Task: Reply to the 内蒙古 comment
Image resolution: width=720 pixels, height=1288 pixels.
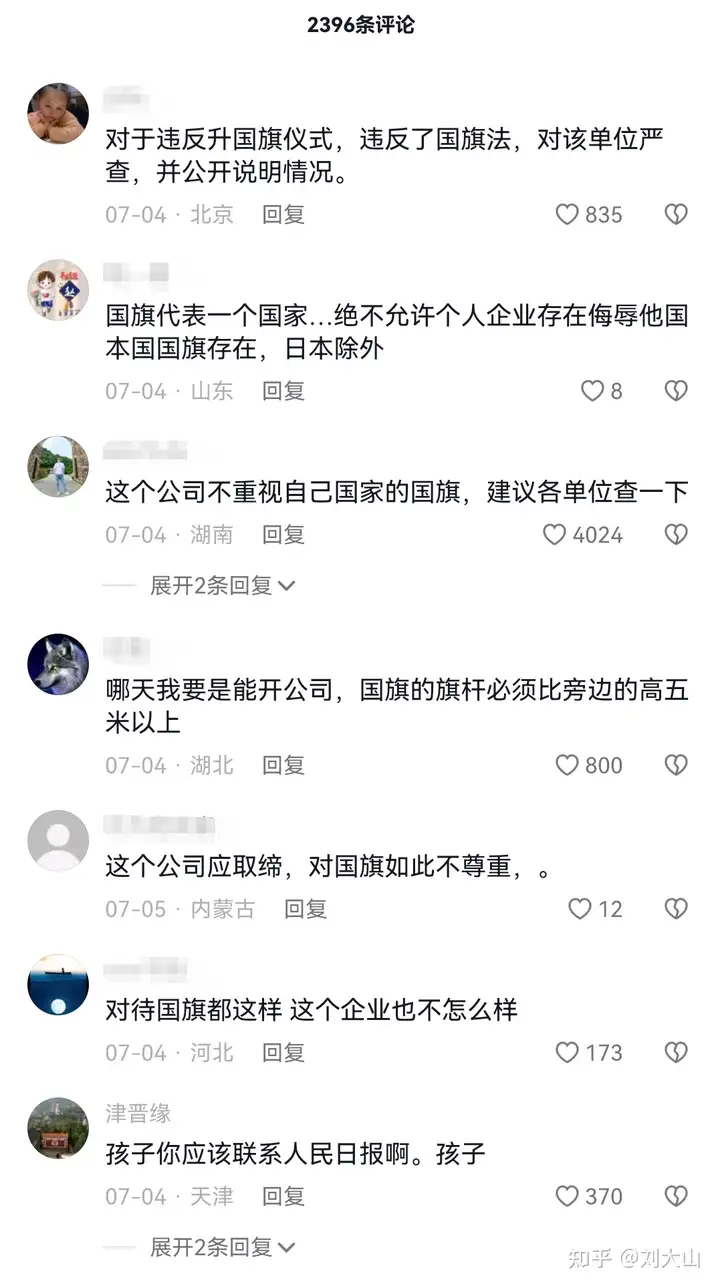Action: coord(305,909)
